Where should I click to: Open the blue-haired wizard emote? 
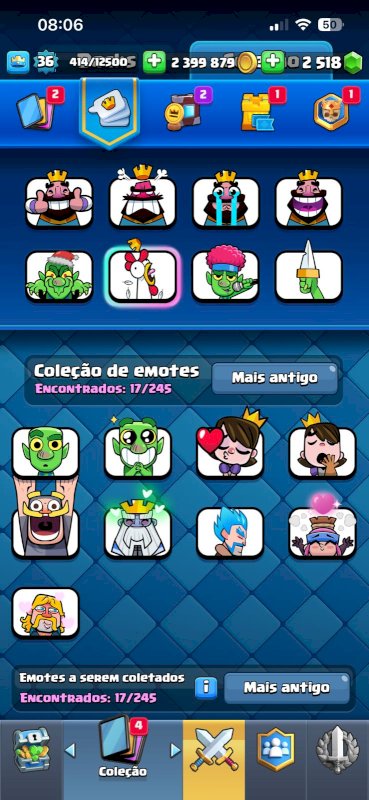230,532
